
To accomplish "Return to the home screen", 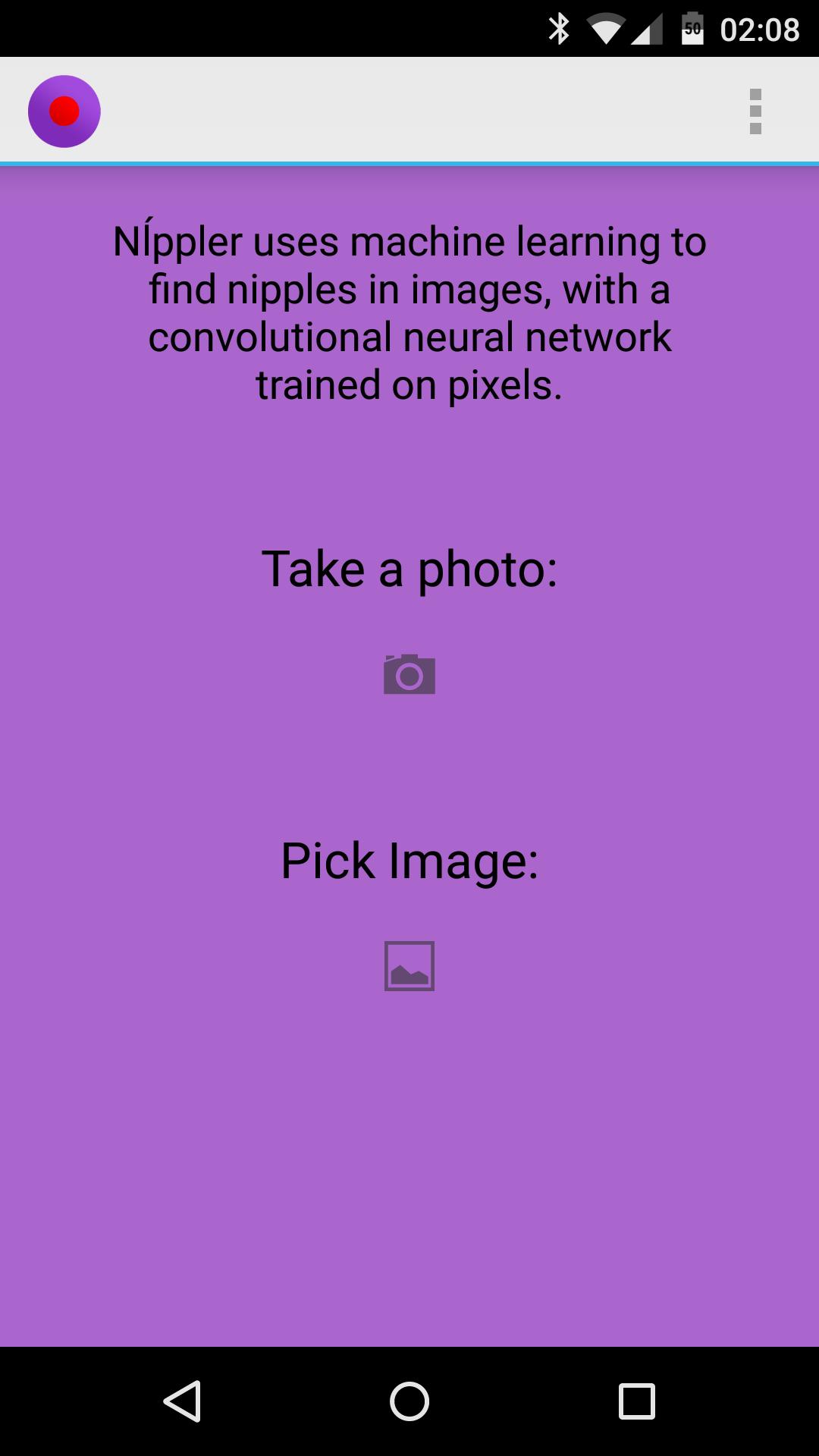I will point(409,1401).
